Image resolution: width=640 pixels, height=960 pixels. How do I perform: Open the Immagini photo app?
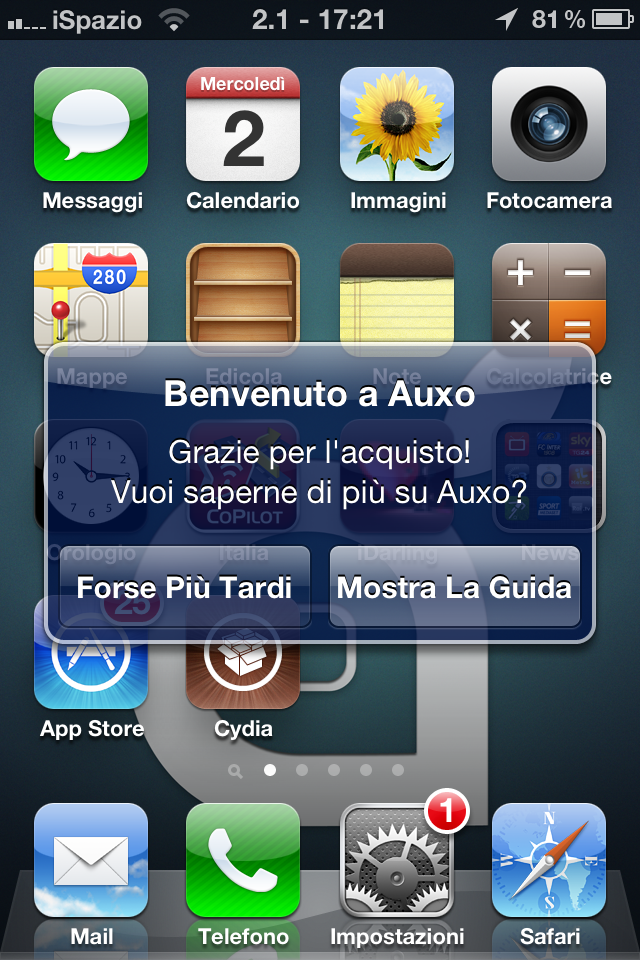[x=397, y=125]
